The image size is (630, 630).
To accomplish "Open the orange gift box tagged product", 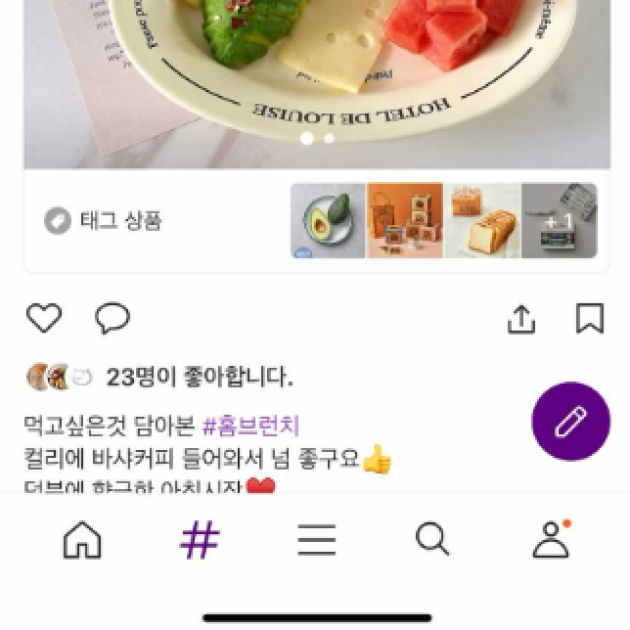I will [x=405, y=221].
